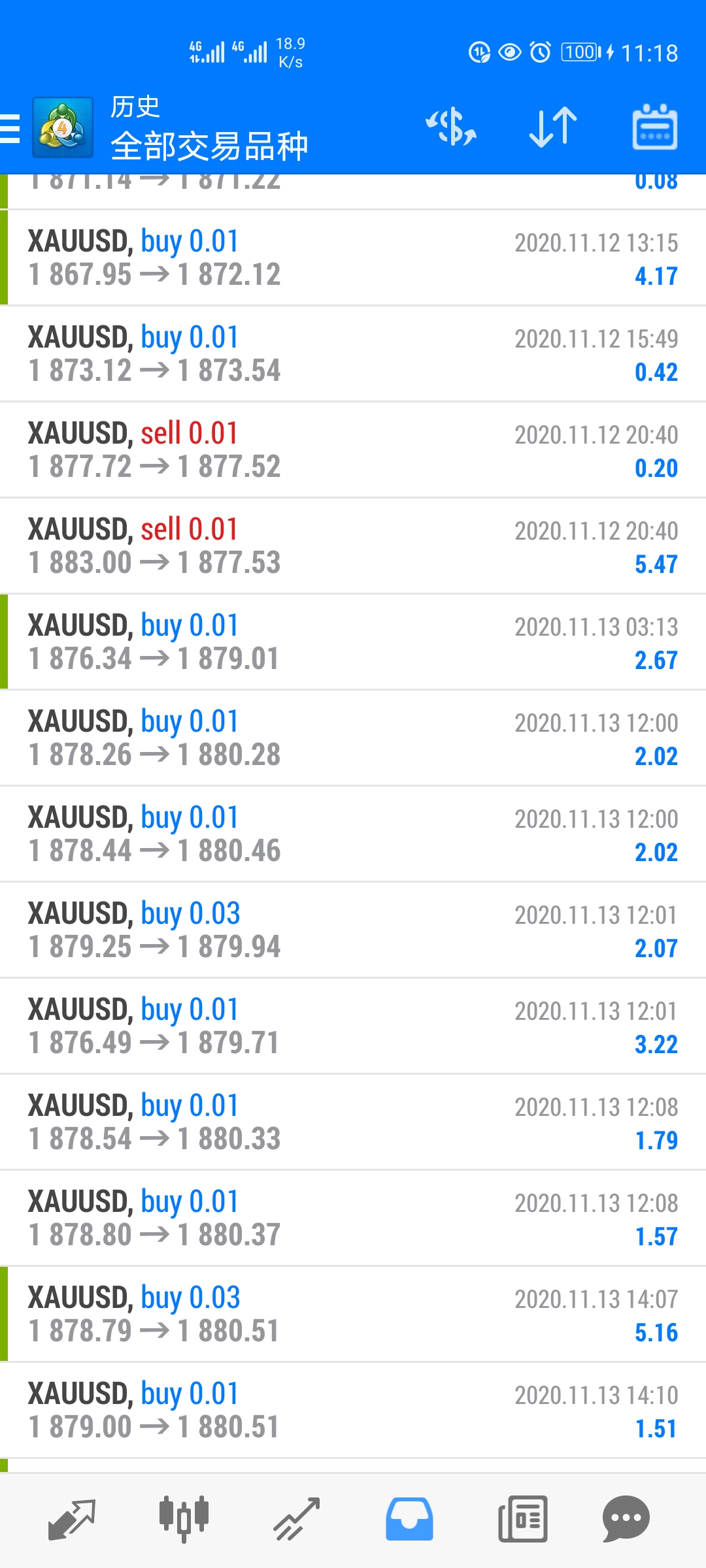The width and height of the screenshot is (706, 1568).
Task: Expand the sell trade with profit 0.20
Action: click(x=353, y=450)
